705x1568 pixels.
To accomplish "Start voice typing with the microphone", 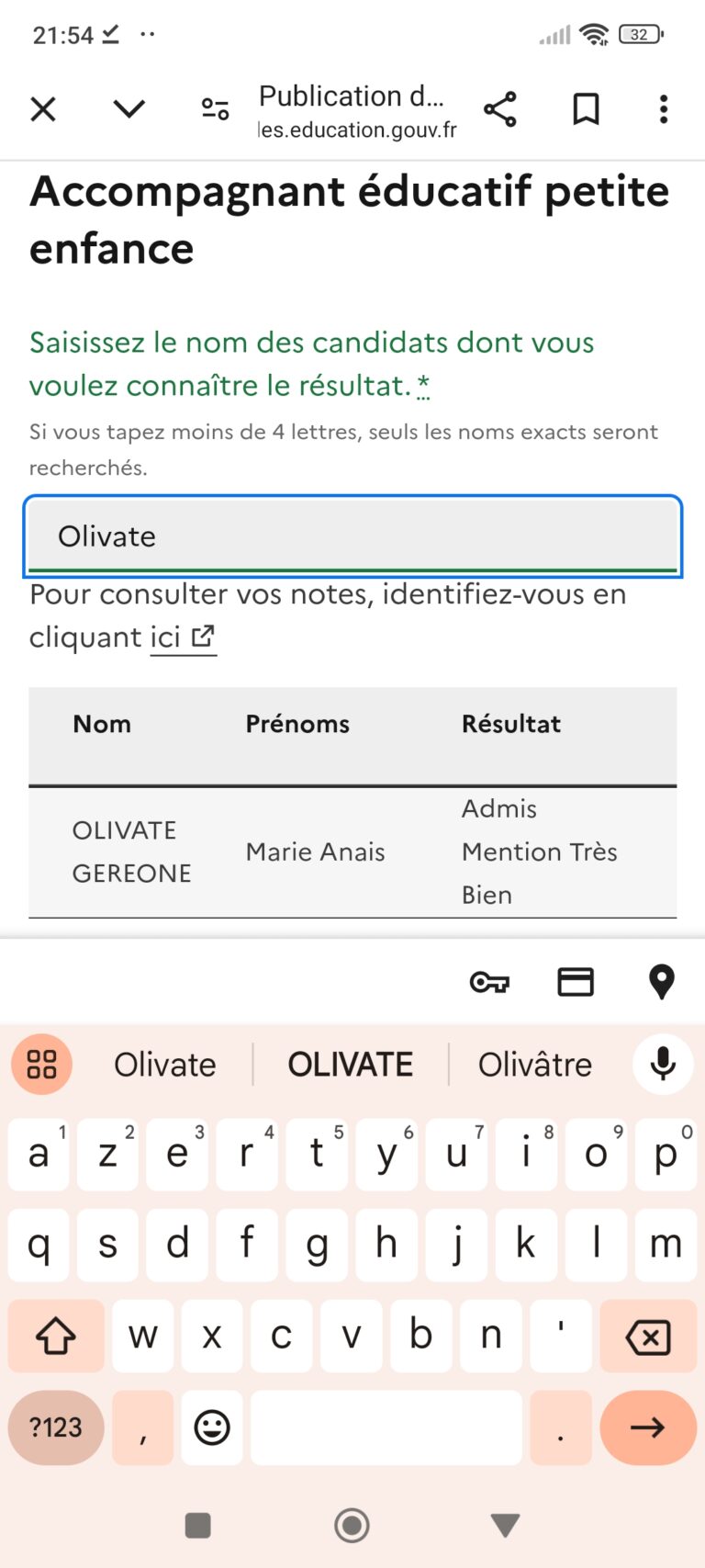I will 662,1064.
